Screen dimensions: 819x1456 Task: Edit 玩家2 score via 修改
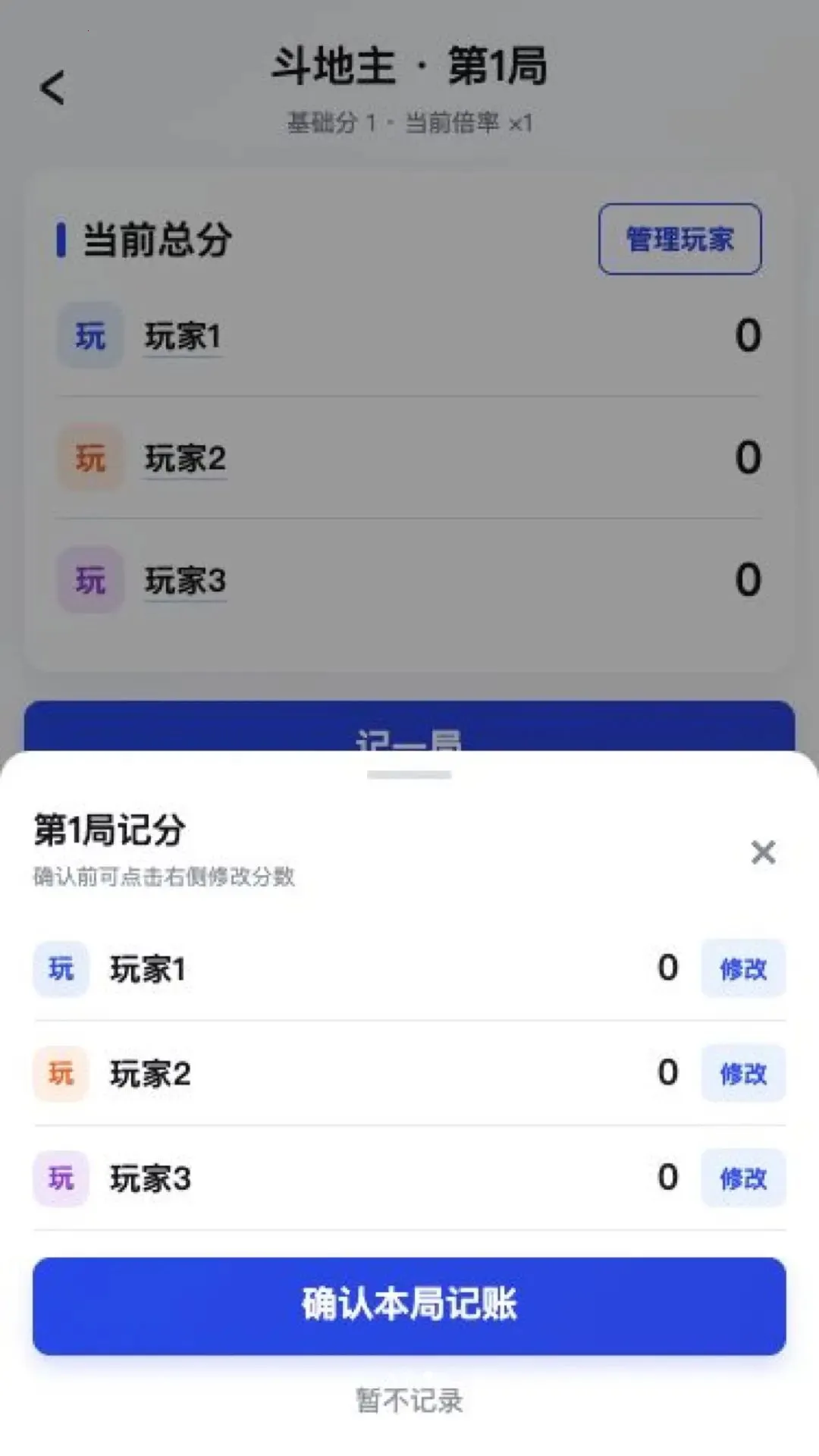pos(743,1073)
